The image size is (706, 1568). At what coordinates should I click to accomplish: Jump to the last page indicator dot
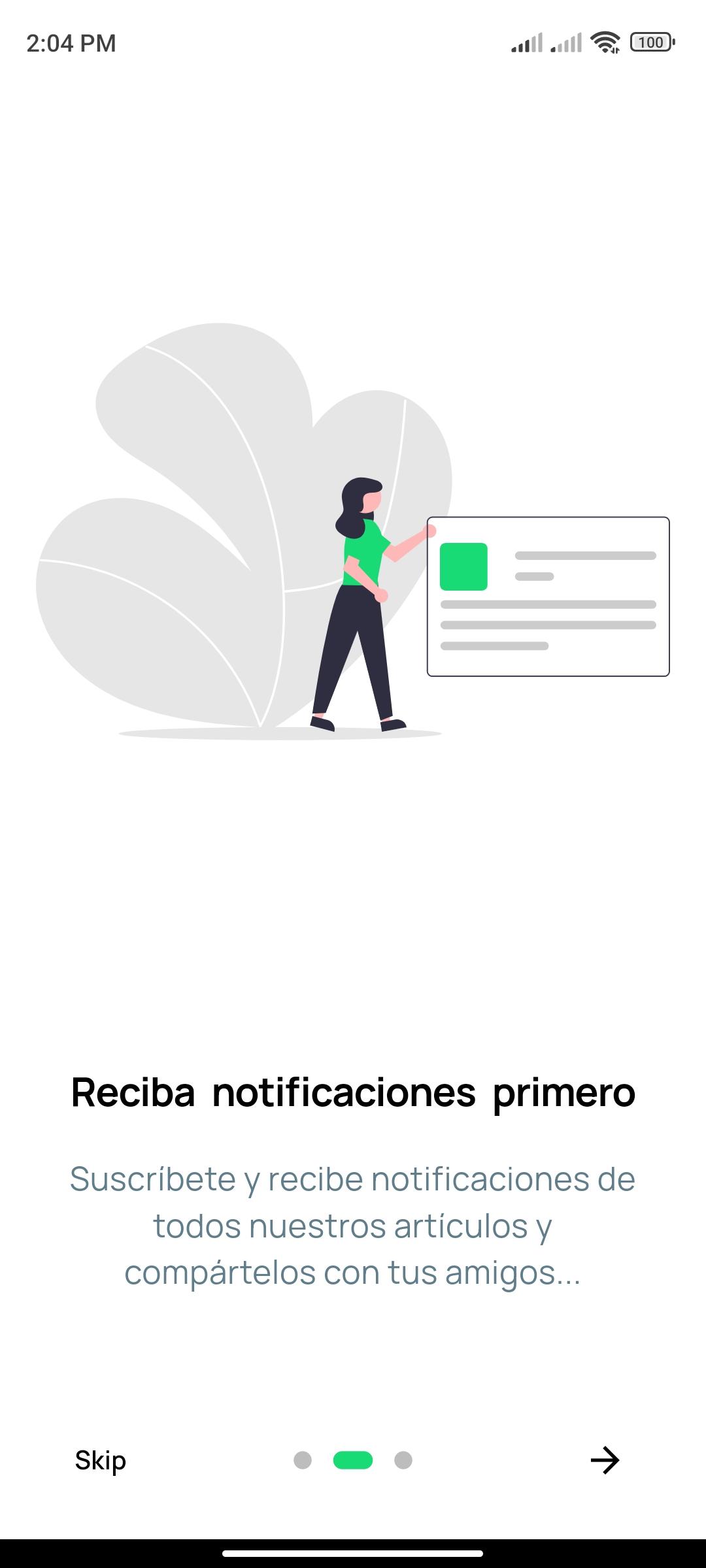(403, 1460)
